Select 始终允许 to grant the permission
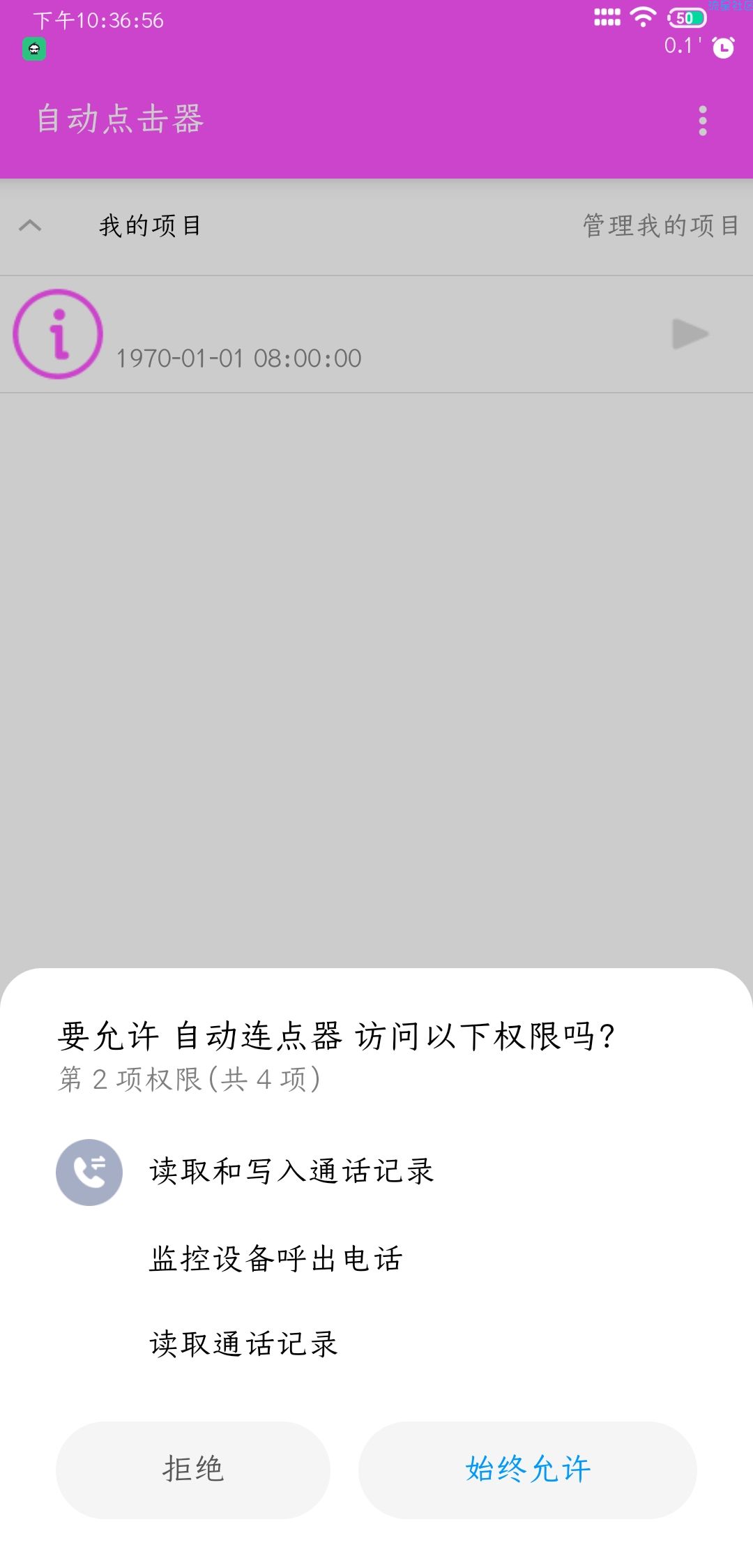753x1568 pixels. (x=528, y=1470)
